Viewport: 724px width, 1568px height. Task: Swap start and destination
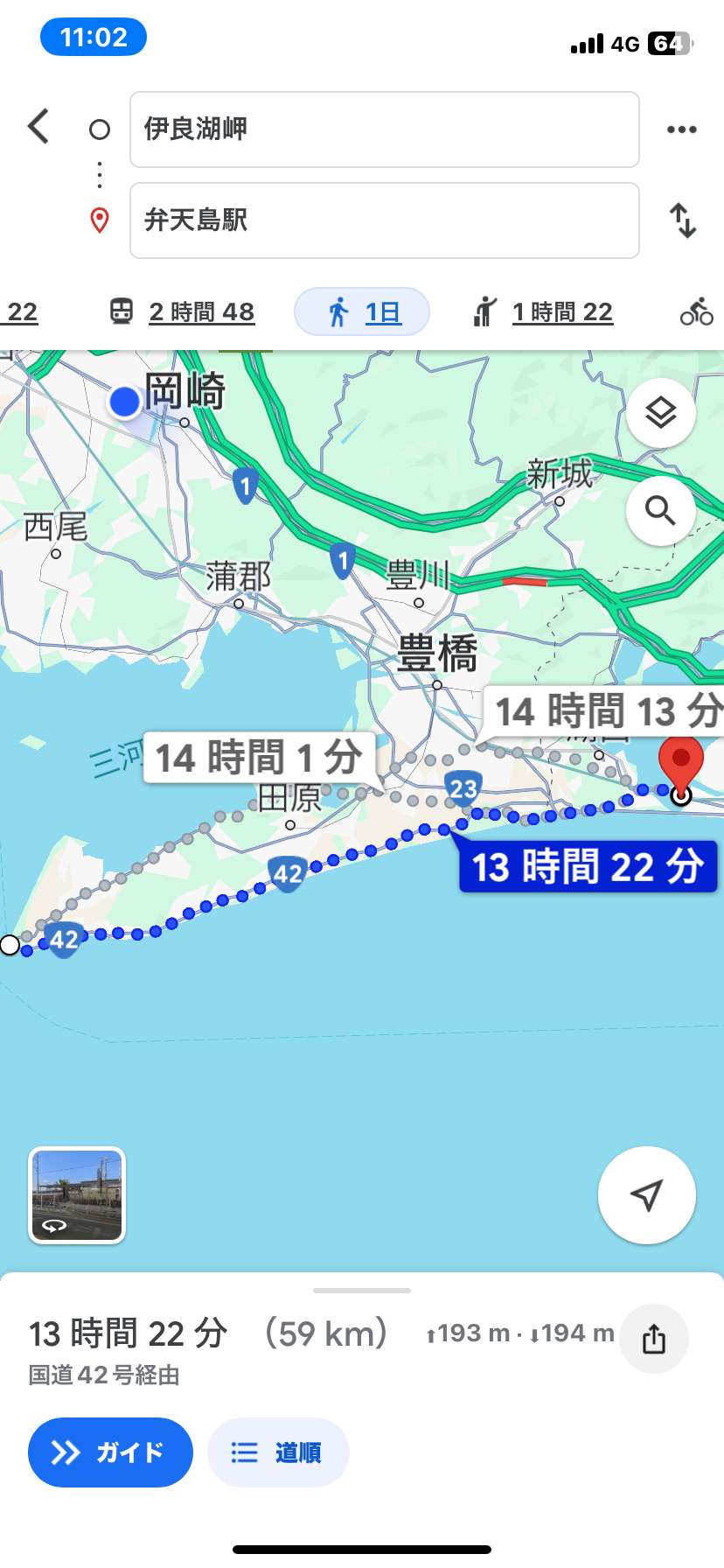[x=683, y=220]
